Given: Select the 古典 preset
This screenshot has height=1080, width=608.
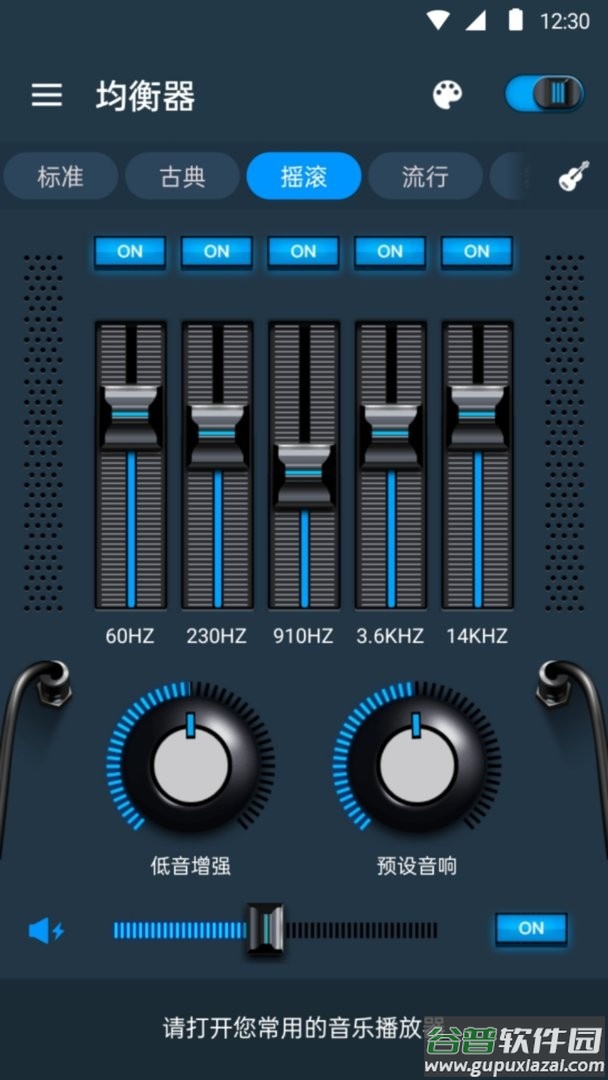Looking at the screenshot, I should click(x=182, y=177).
